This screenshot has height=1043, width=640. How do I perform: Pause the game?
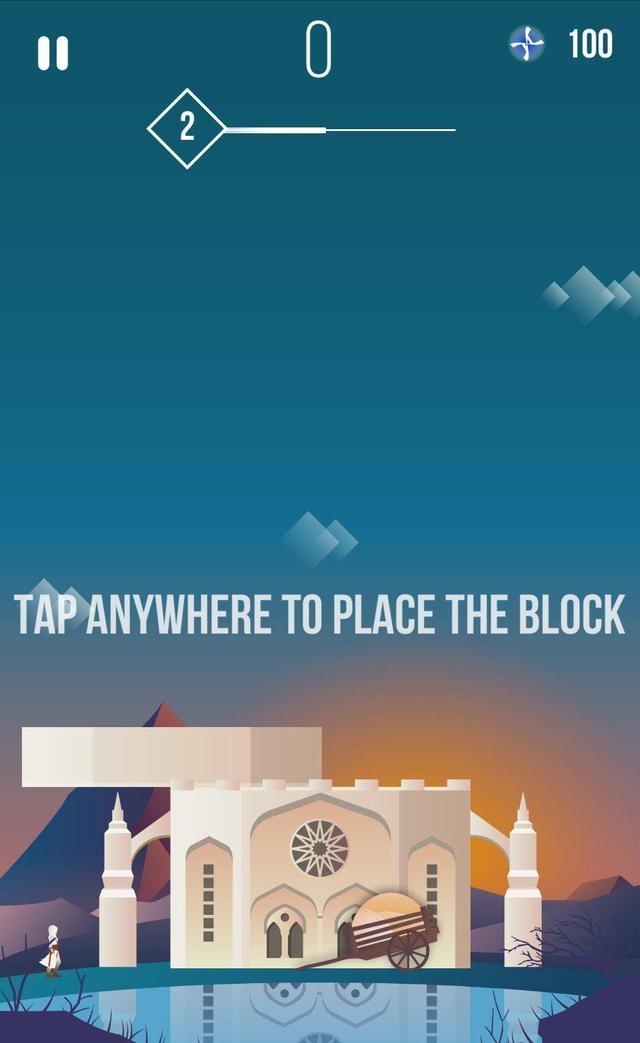53,53
